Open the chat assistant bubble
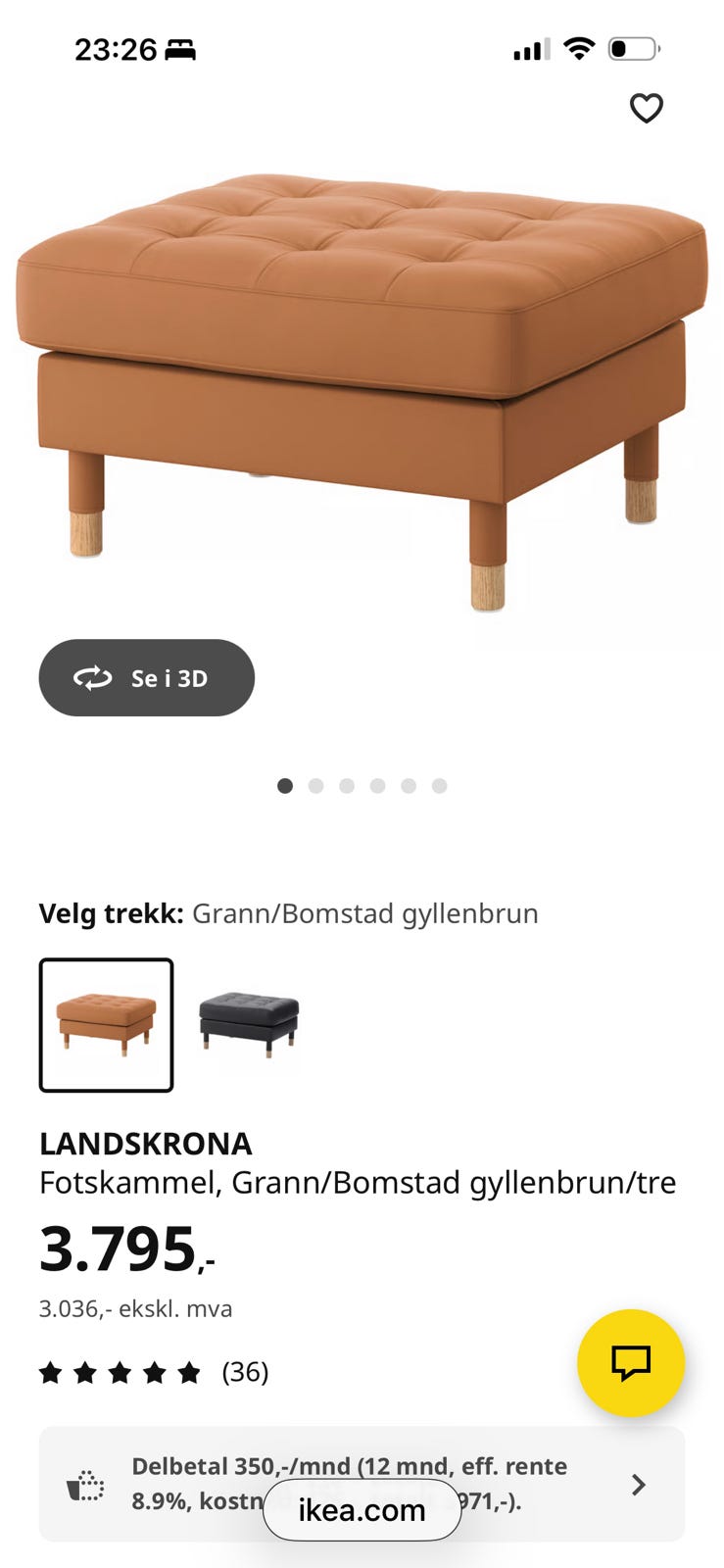 [x=631, y=1361]
